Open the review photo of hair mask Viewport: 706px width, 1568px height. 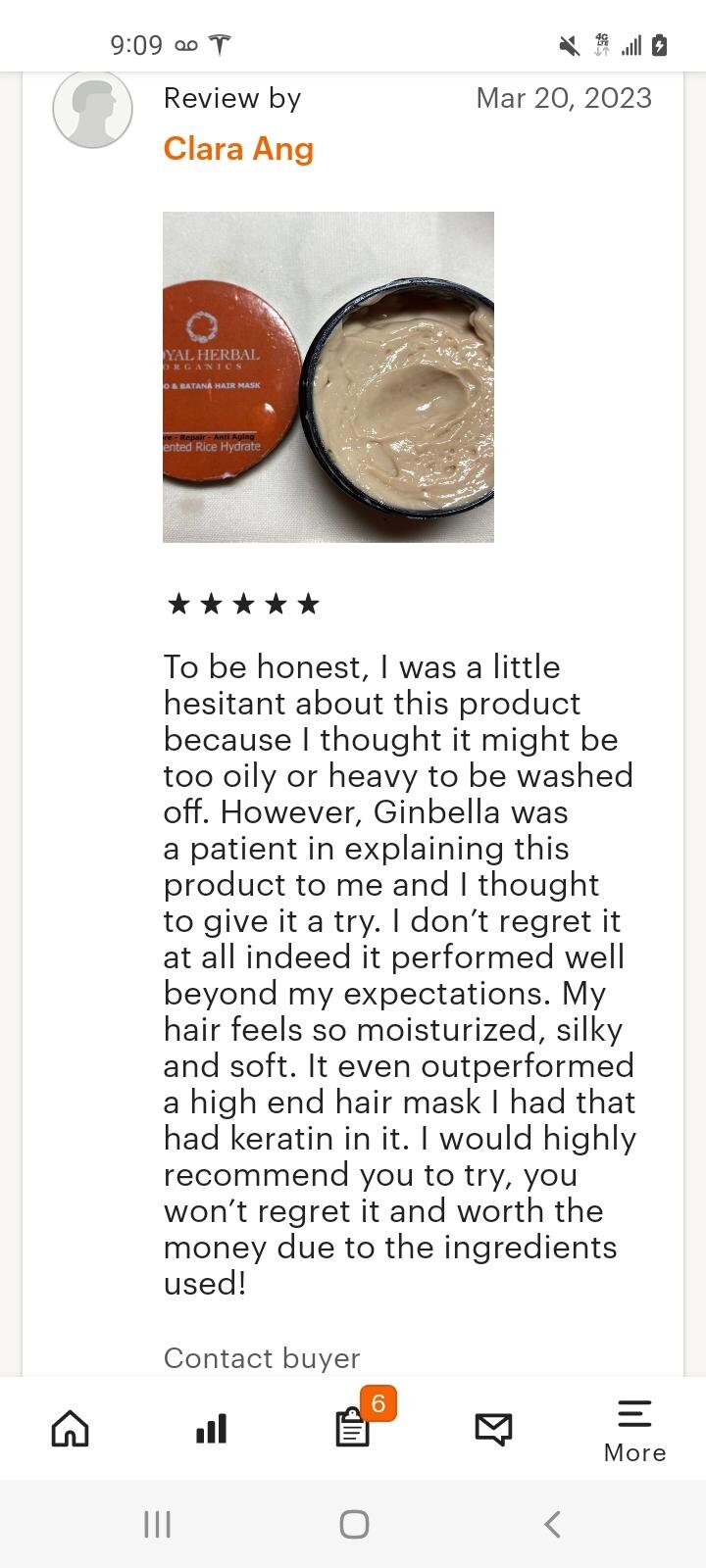328,376
